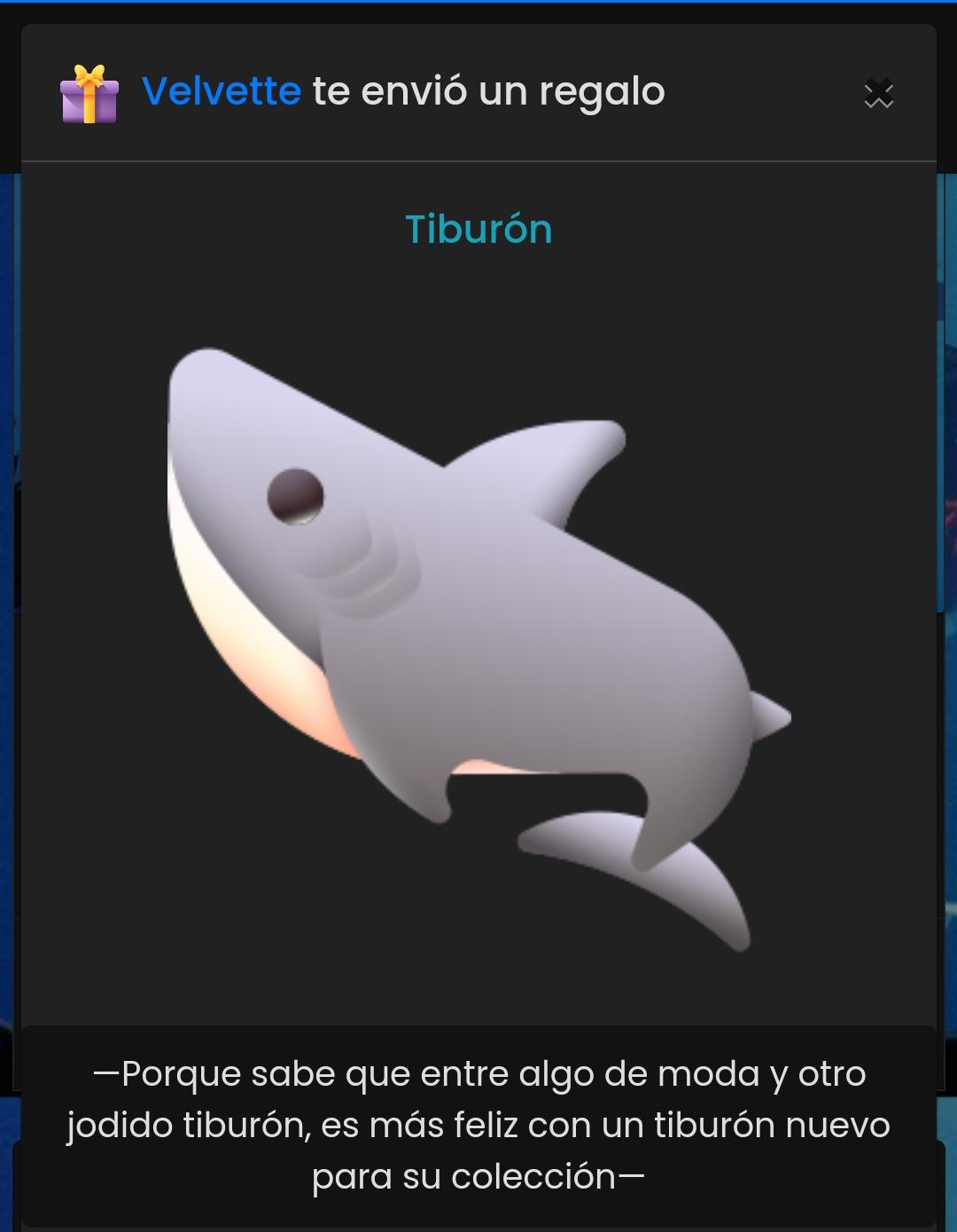Open Velvette's profile link
The width and height of the screenshot is (957, 1232).
click(x=222, y=91)
